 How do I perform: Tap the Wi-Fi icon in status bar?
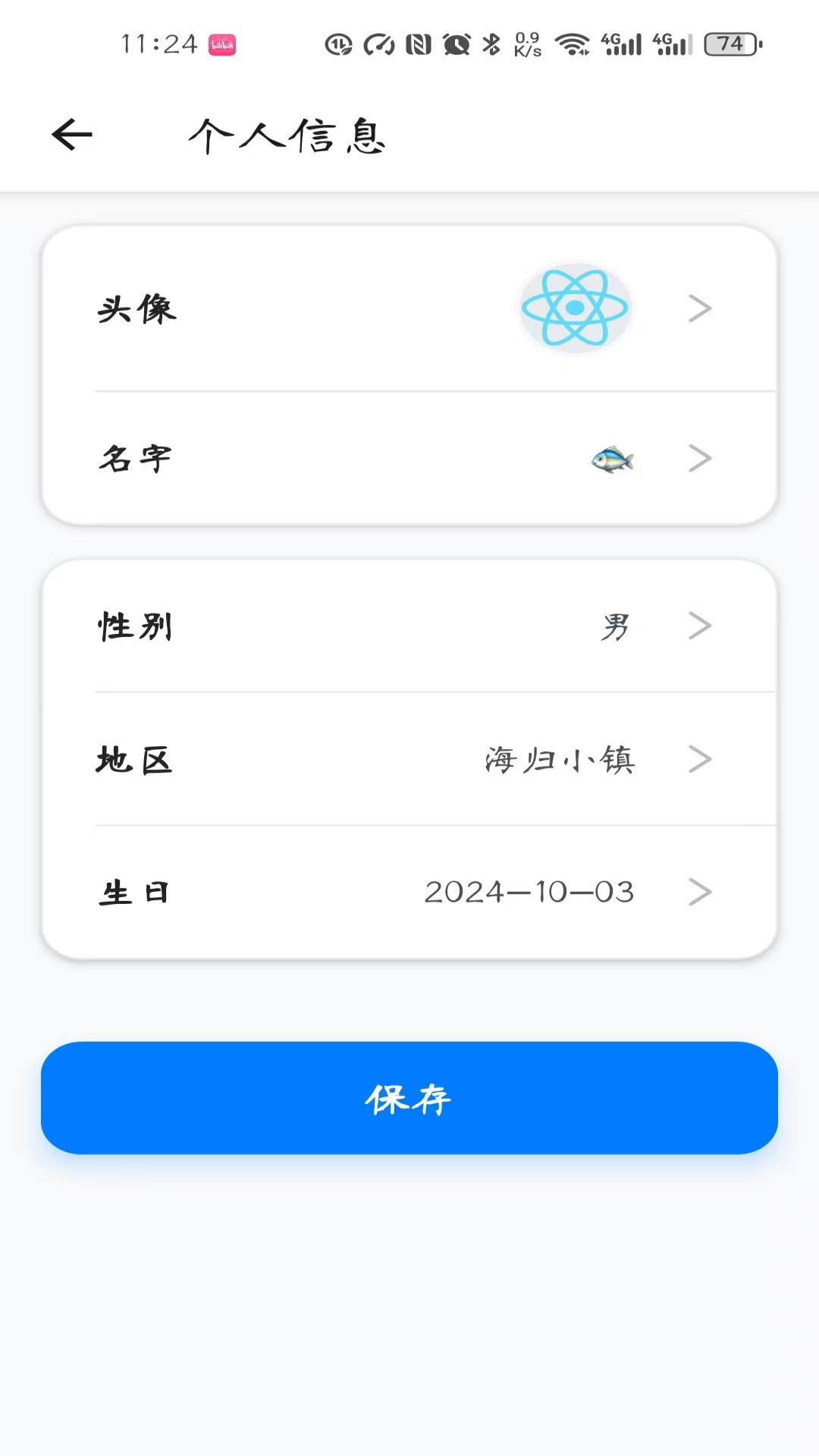573,45
